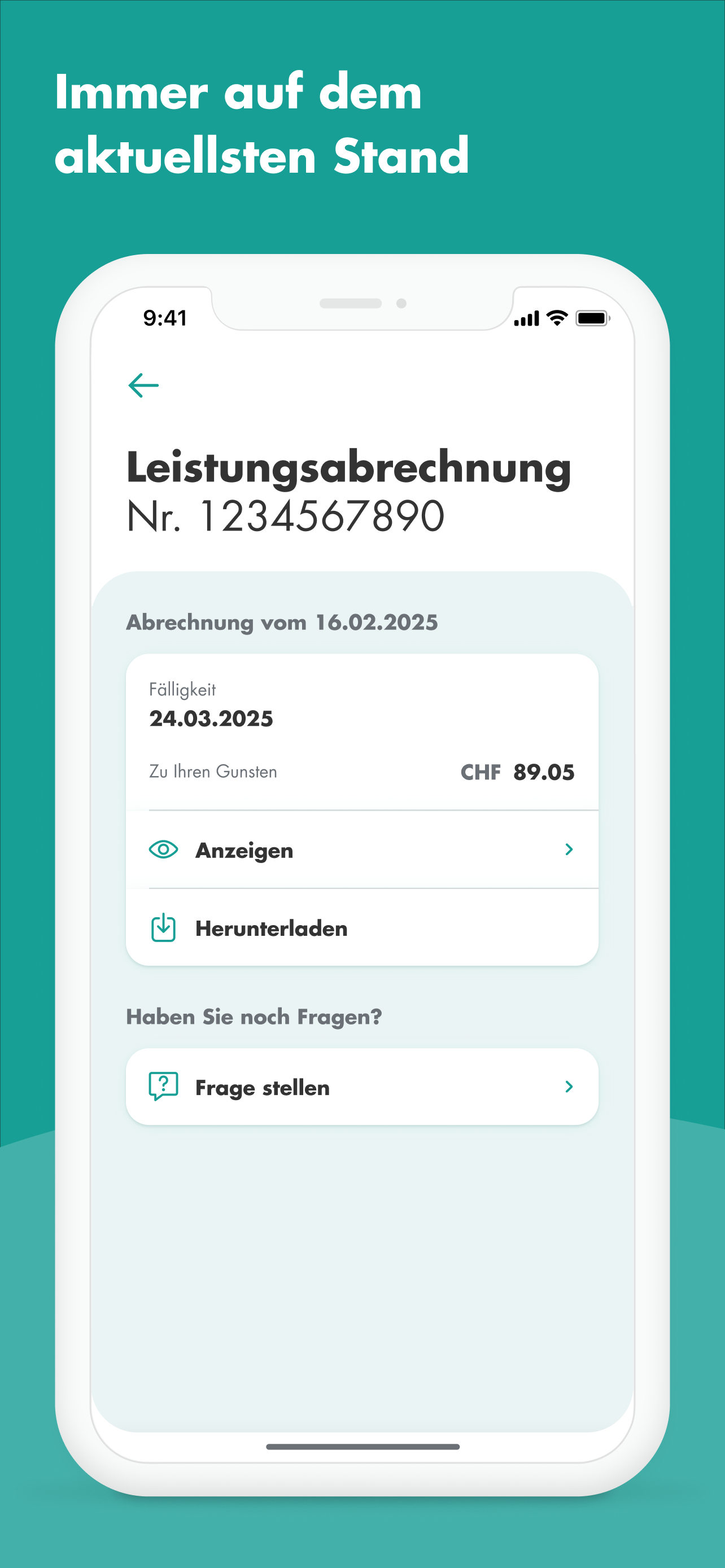Select the cellular signal icon
Image resolution: width=725 pixels, height=1568 pixels.
tap(527, 317)
